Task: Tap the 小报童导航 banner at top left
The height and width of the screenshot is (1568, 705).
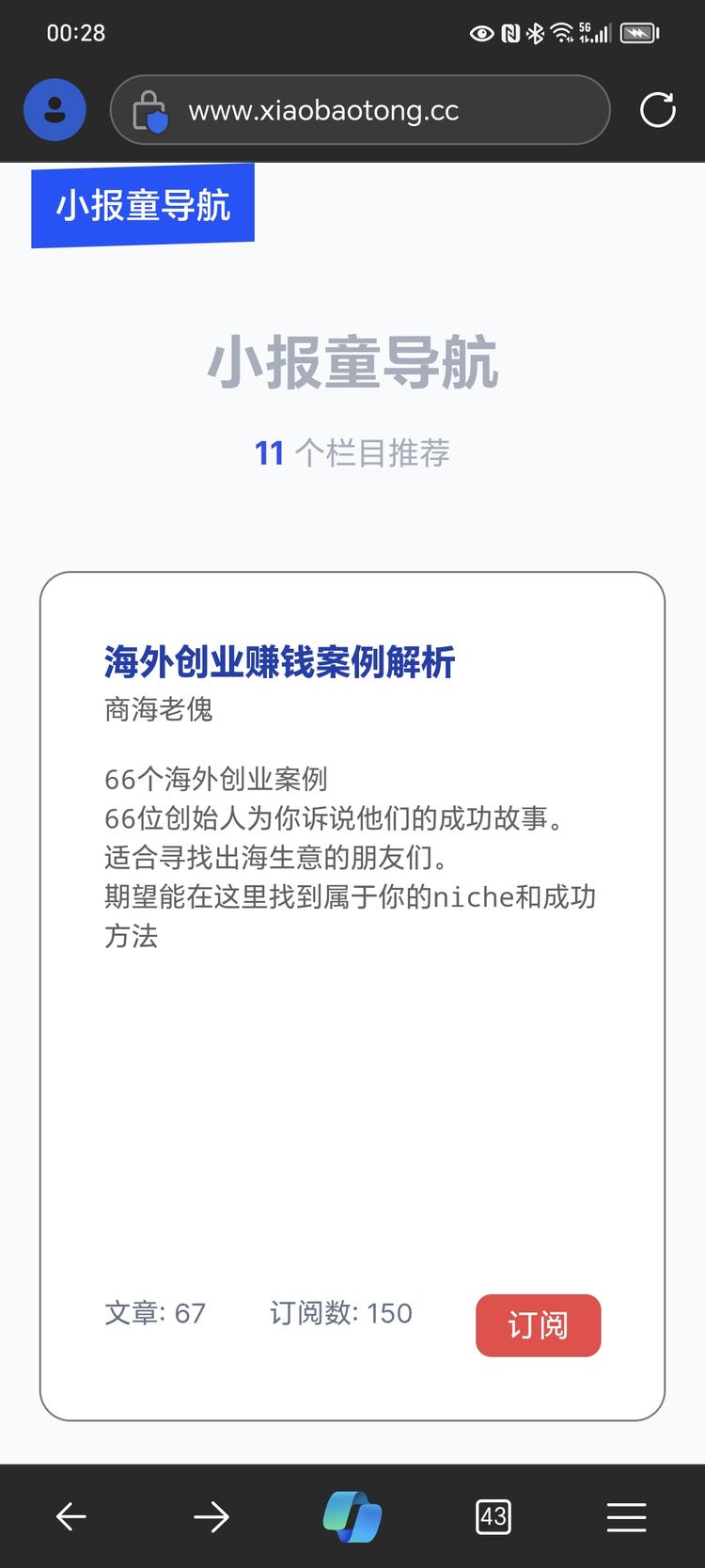Action: [x=143, y=203]
